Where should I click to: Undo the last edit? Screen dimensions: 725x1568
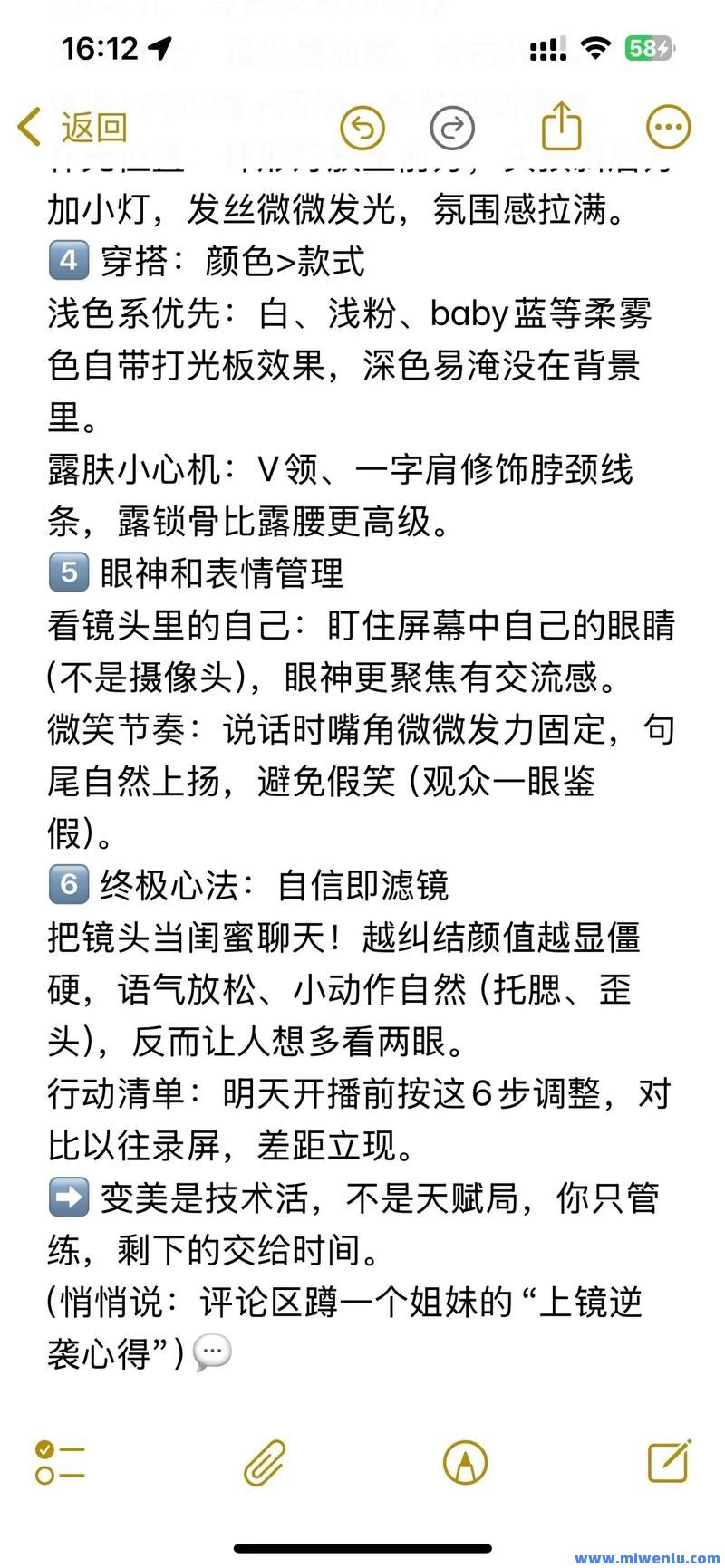362,128
